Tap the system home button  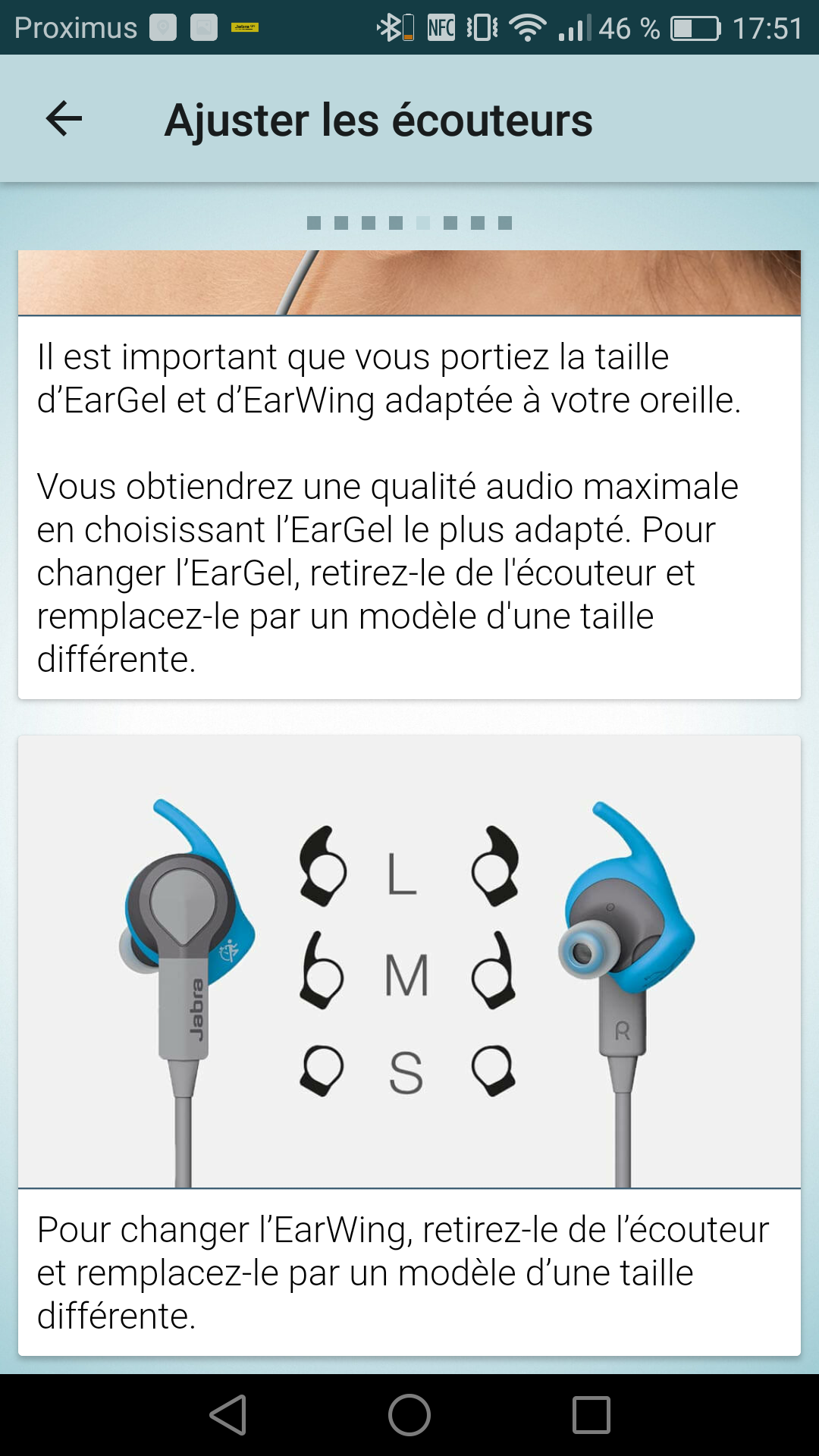[409, 1415]
